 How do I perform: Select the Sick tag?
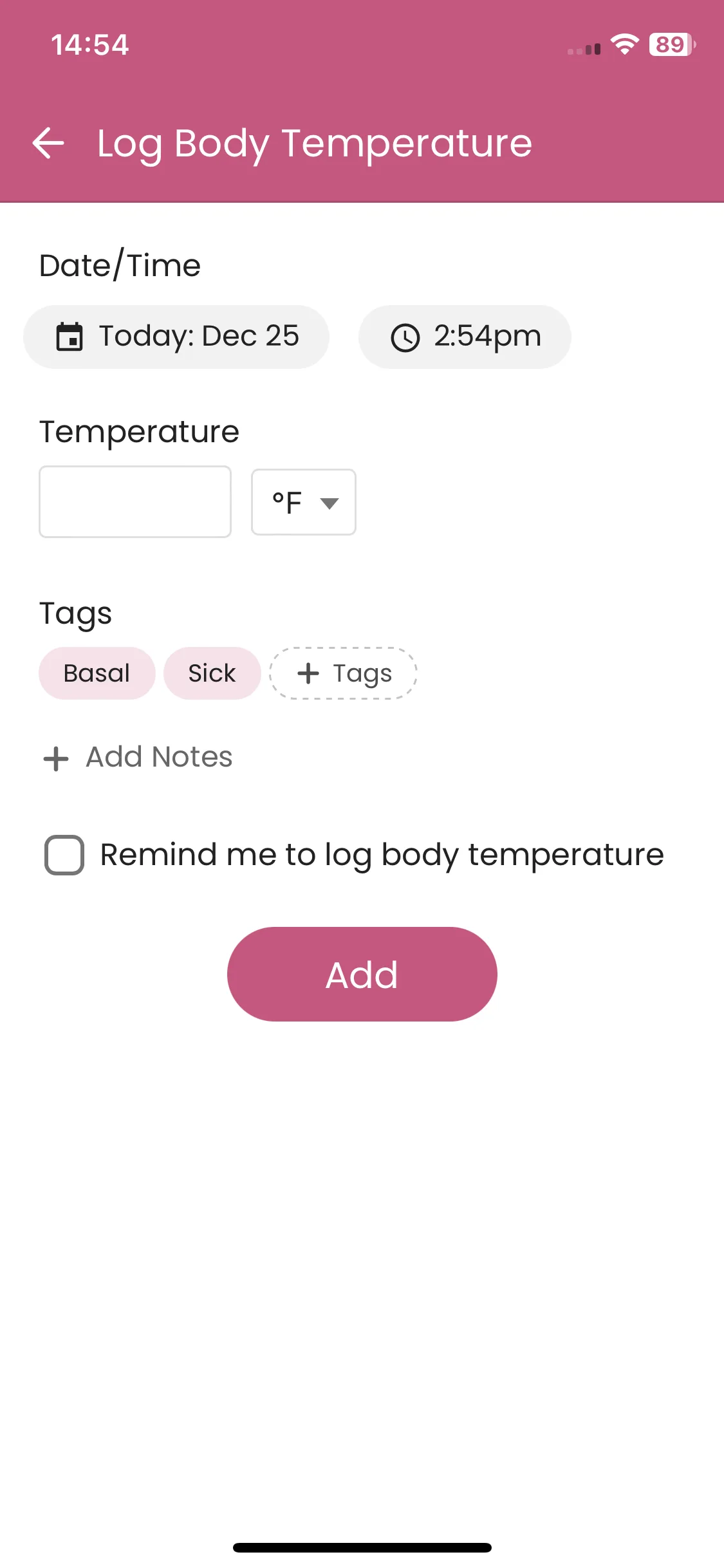(x=212, y=673)
